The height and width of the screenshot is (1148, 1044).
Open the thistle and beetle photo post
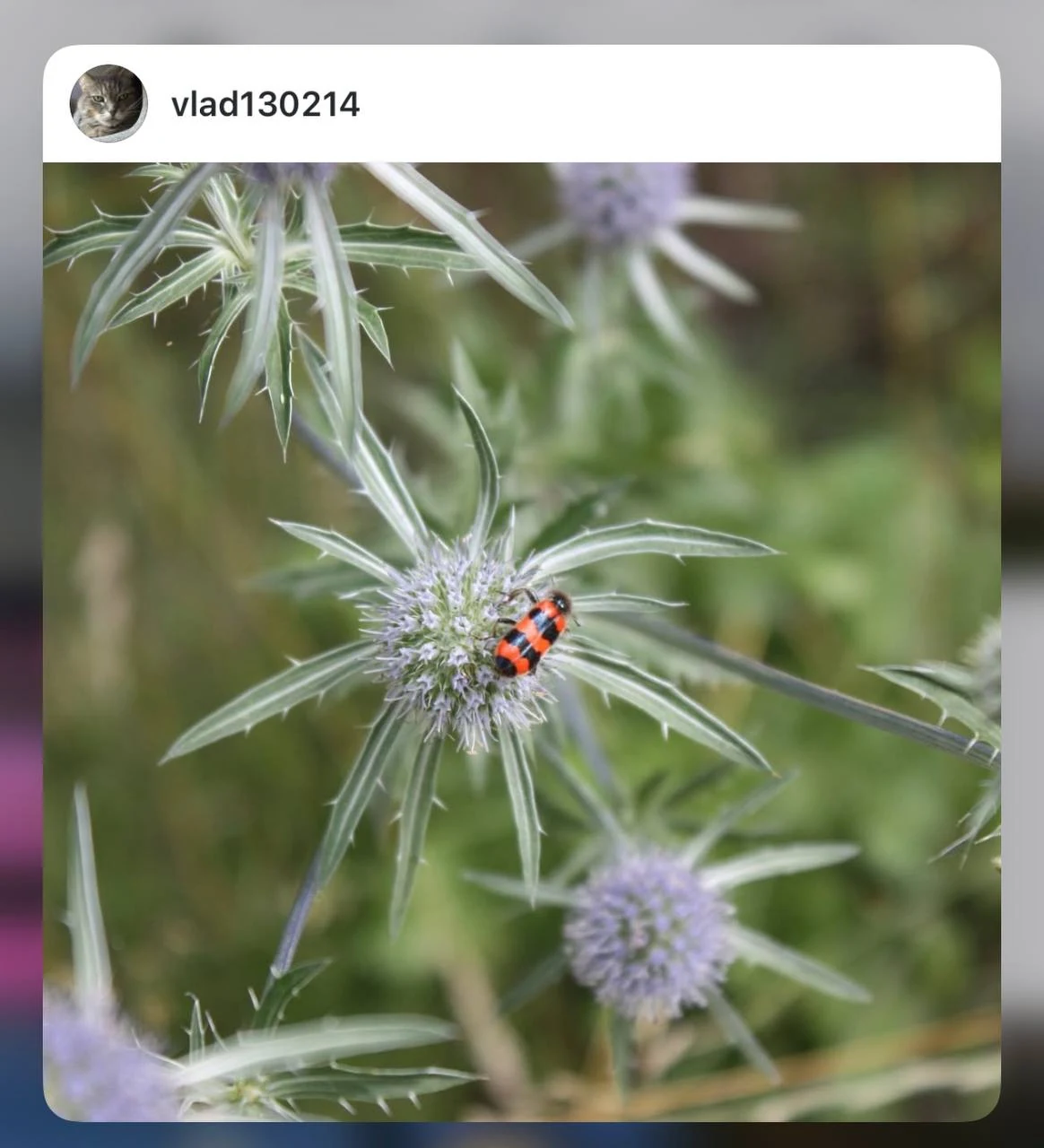521,640
